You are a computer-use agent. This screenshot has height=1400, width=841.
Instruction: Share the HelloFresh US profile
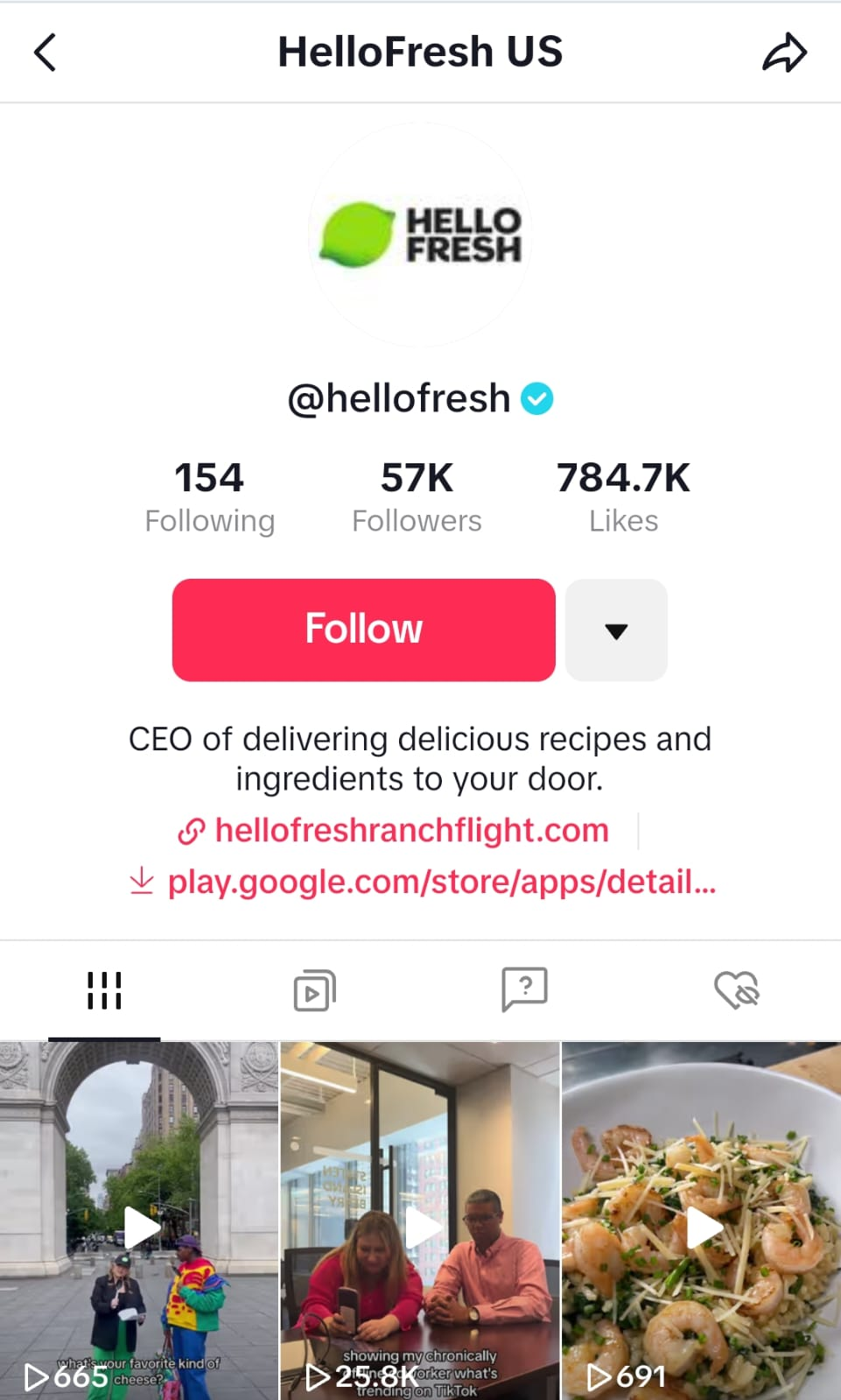coord(784,53)
